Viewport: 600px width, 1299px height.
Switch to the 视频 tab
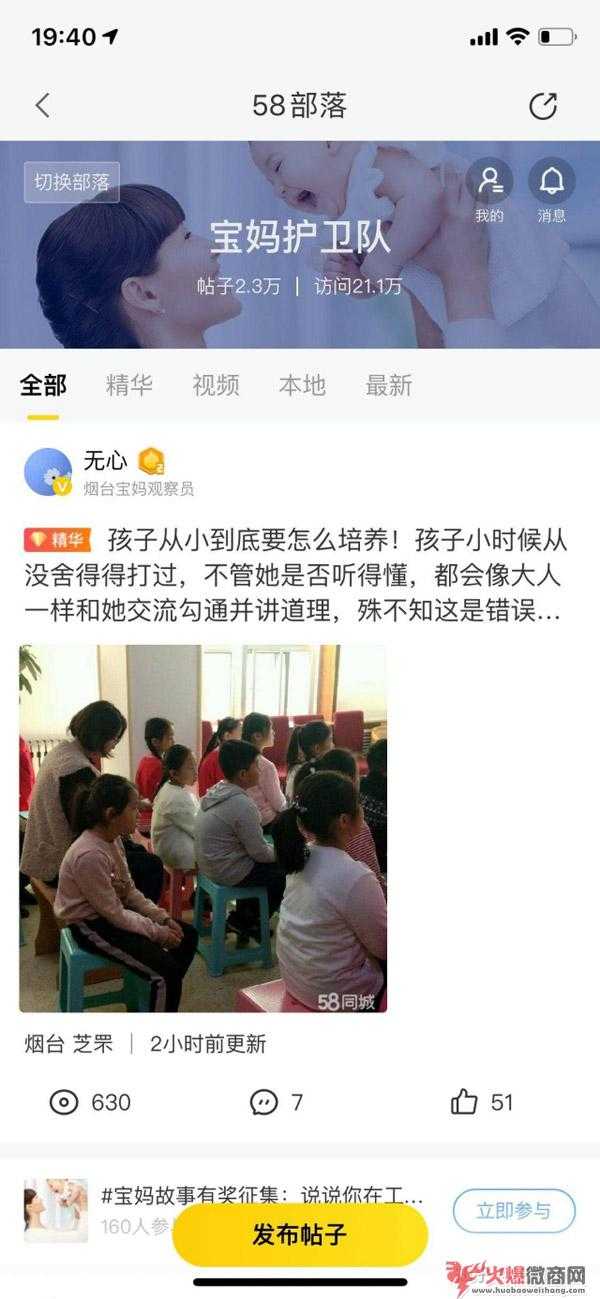point(215,385)
